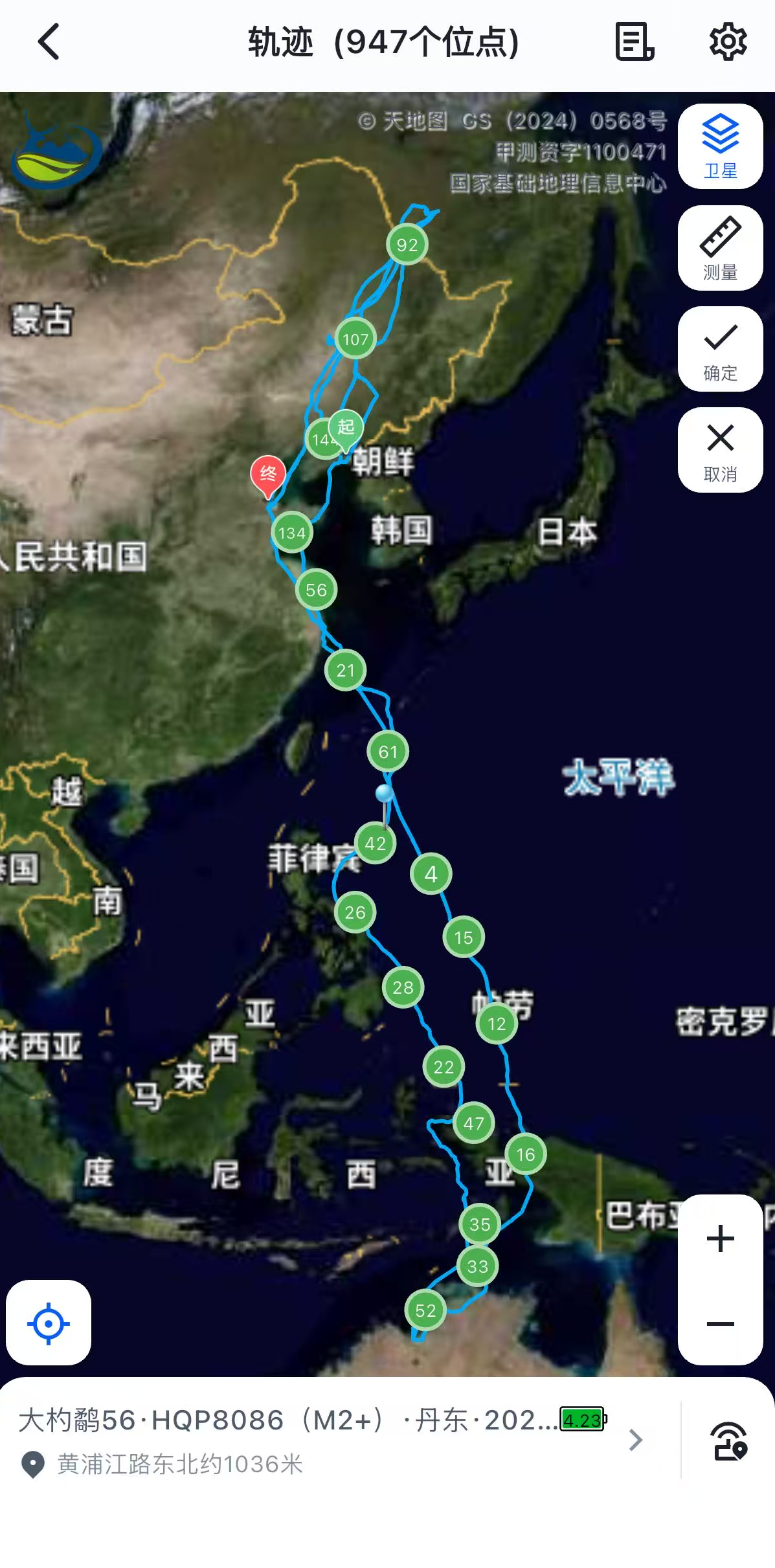Cancel with the 取消 button
The height and width of the screenshot is (1568, 775).
[x=720, y=450]
